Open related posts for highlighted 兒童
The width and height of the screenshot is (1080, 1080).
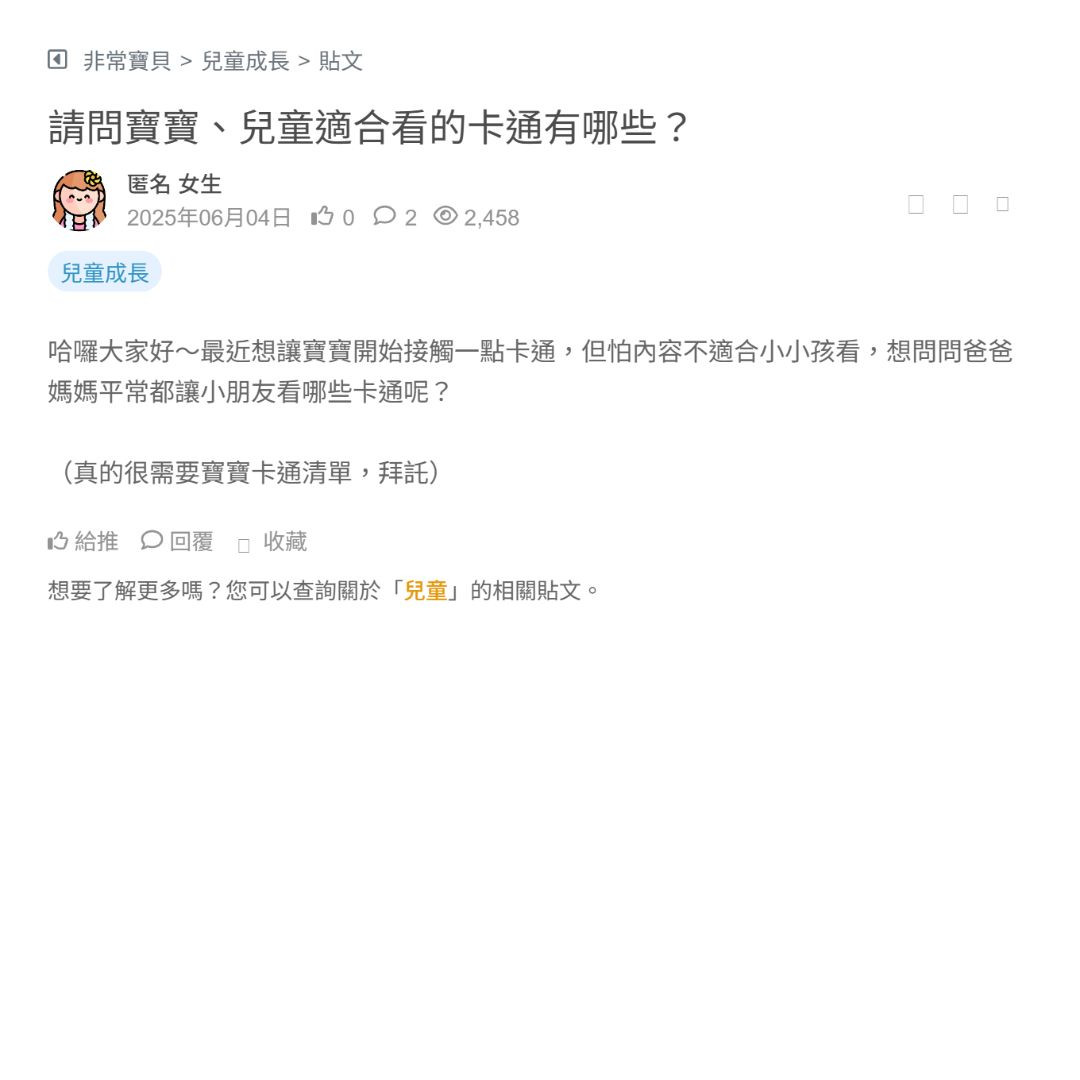point(426,590)
